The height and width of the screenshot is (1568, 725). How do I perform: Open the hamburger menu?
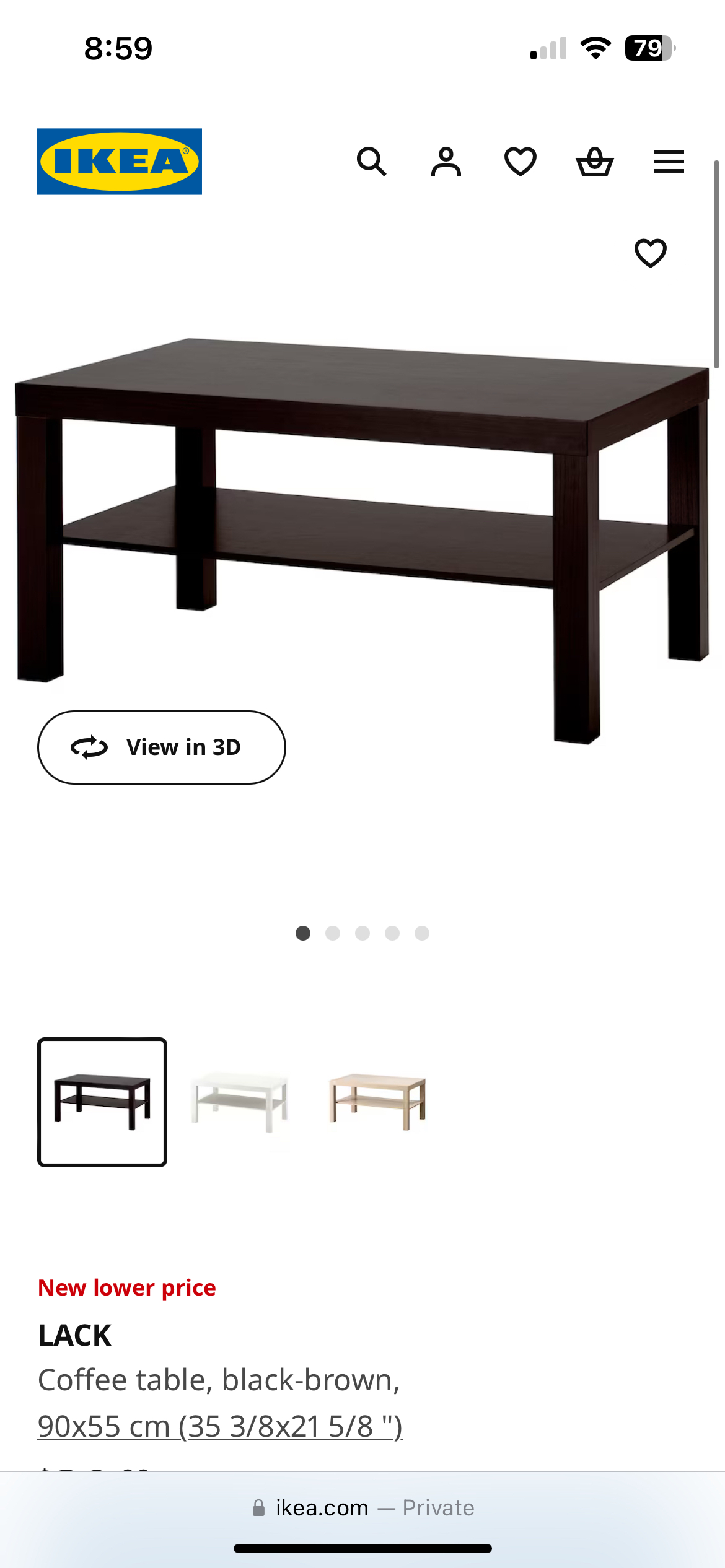click(x=669, y=162)
